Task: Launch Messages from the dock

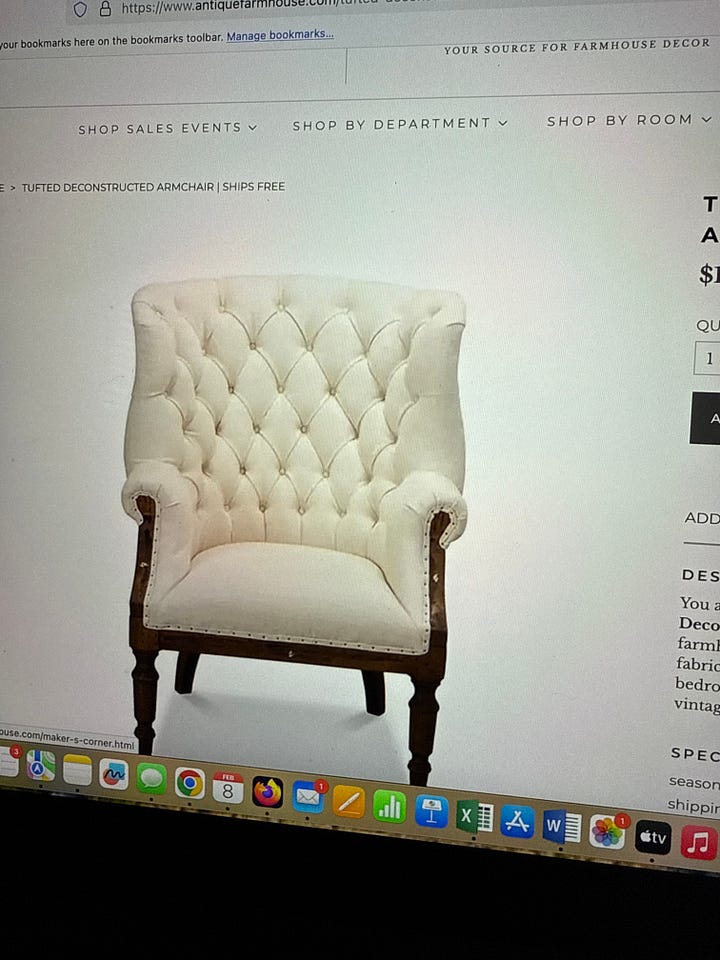Action: coord(152,778)
